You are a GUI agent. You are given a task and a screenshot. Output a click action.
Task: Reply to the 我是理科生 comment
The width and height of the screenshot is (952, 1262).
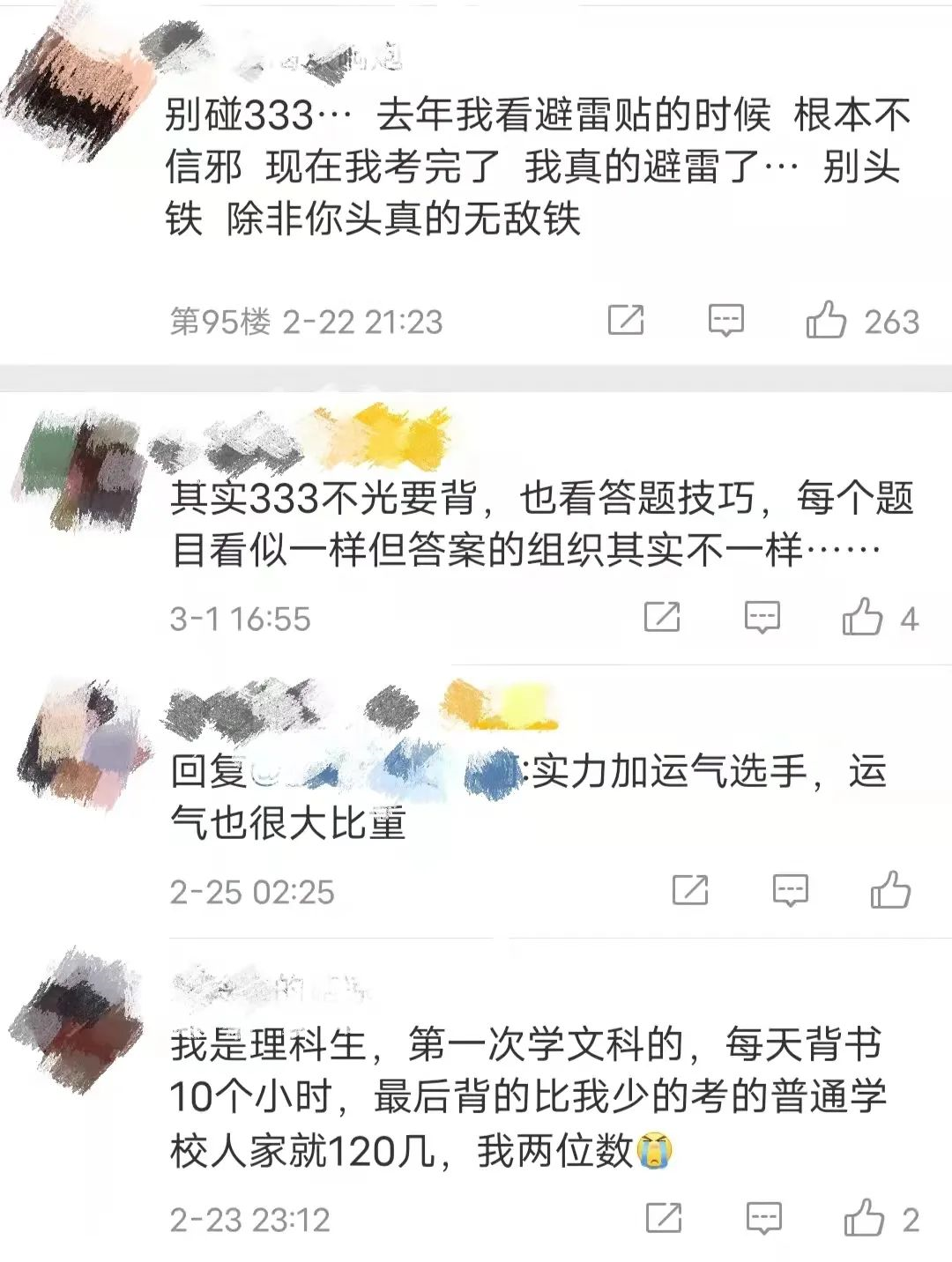pos(764,1219)
